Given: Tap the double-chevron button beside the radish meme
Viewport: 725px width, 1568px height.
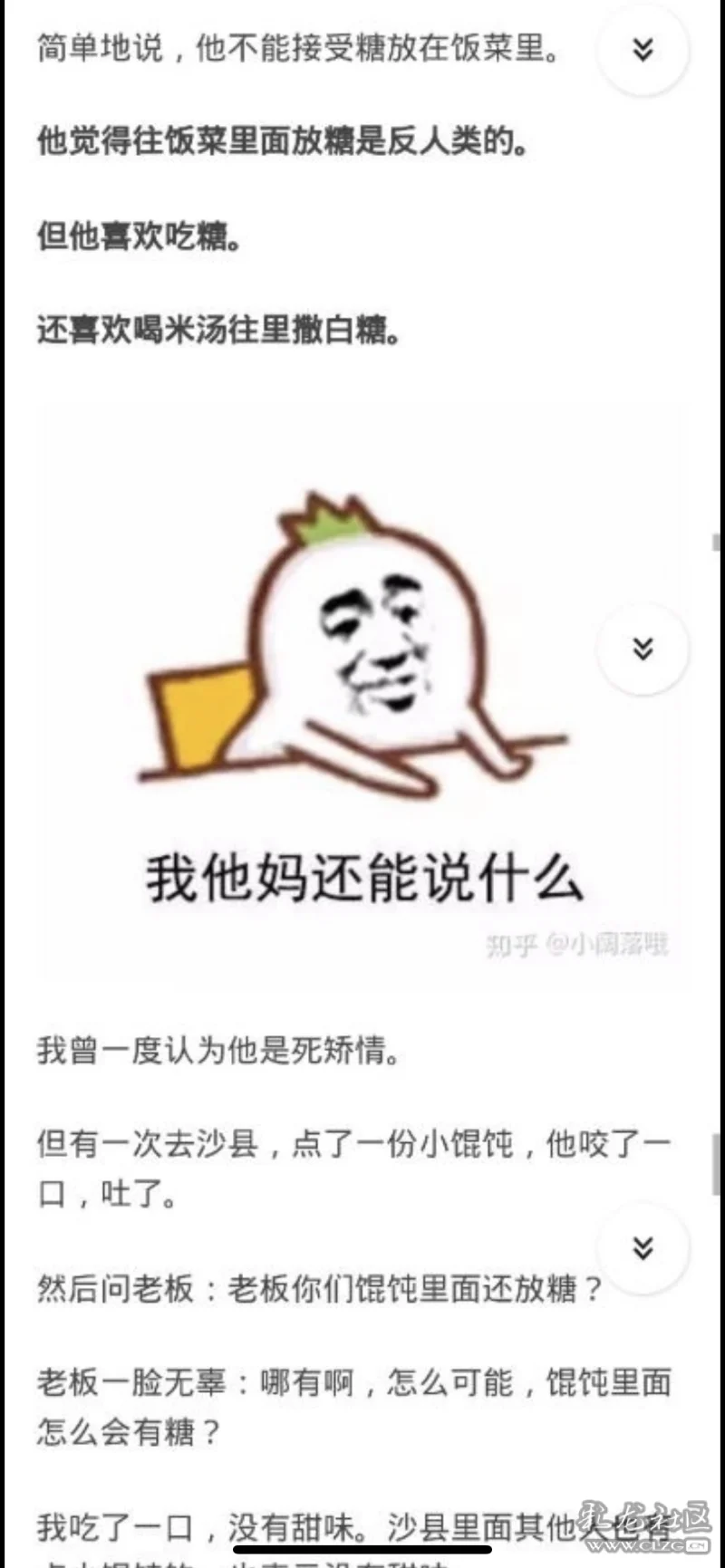Looking at the screenshot, I should click(x=643, y=649).
